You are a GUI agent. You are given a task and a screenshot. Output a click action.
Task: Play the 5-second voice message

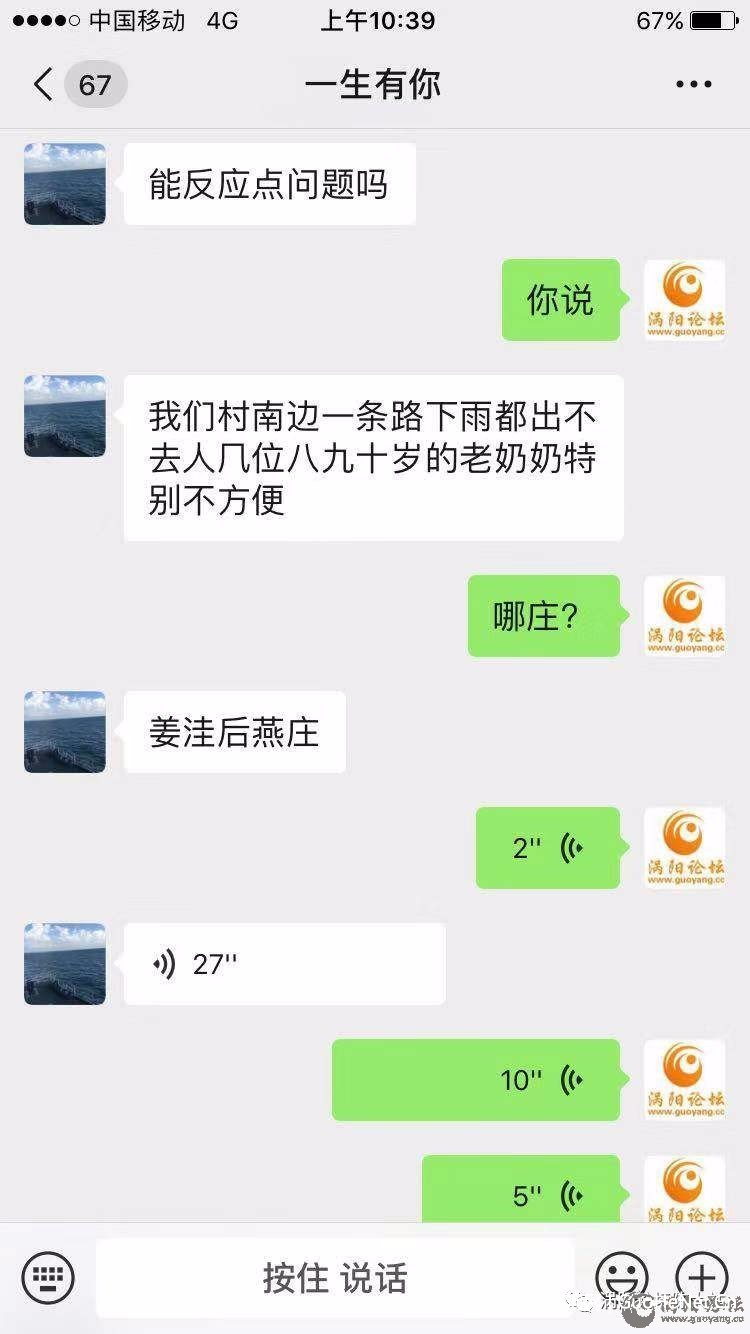point(520,1192)
